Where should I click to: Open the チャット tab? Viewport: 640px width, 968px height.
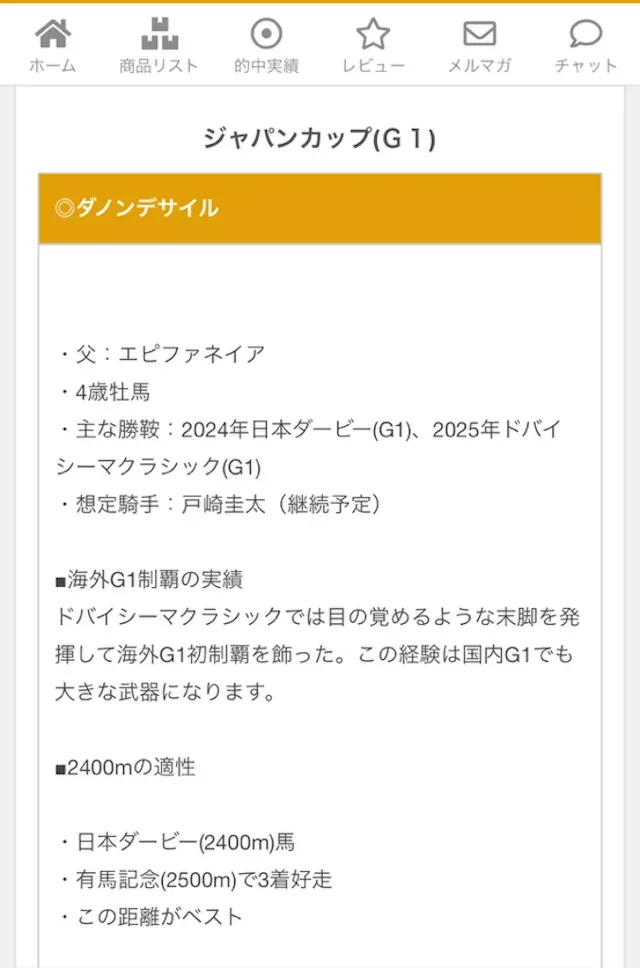[x=586, y=45]
